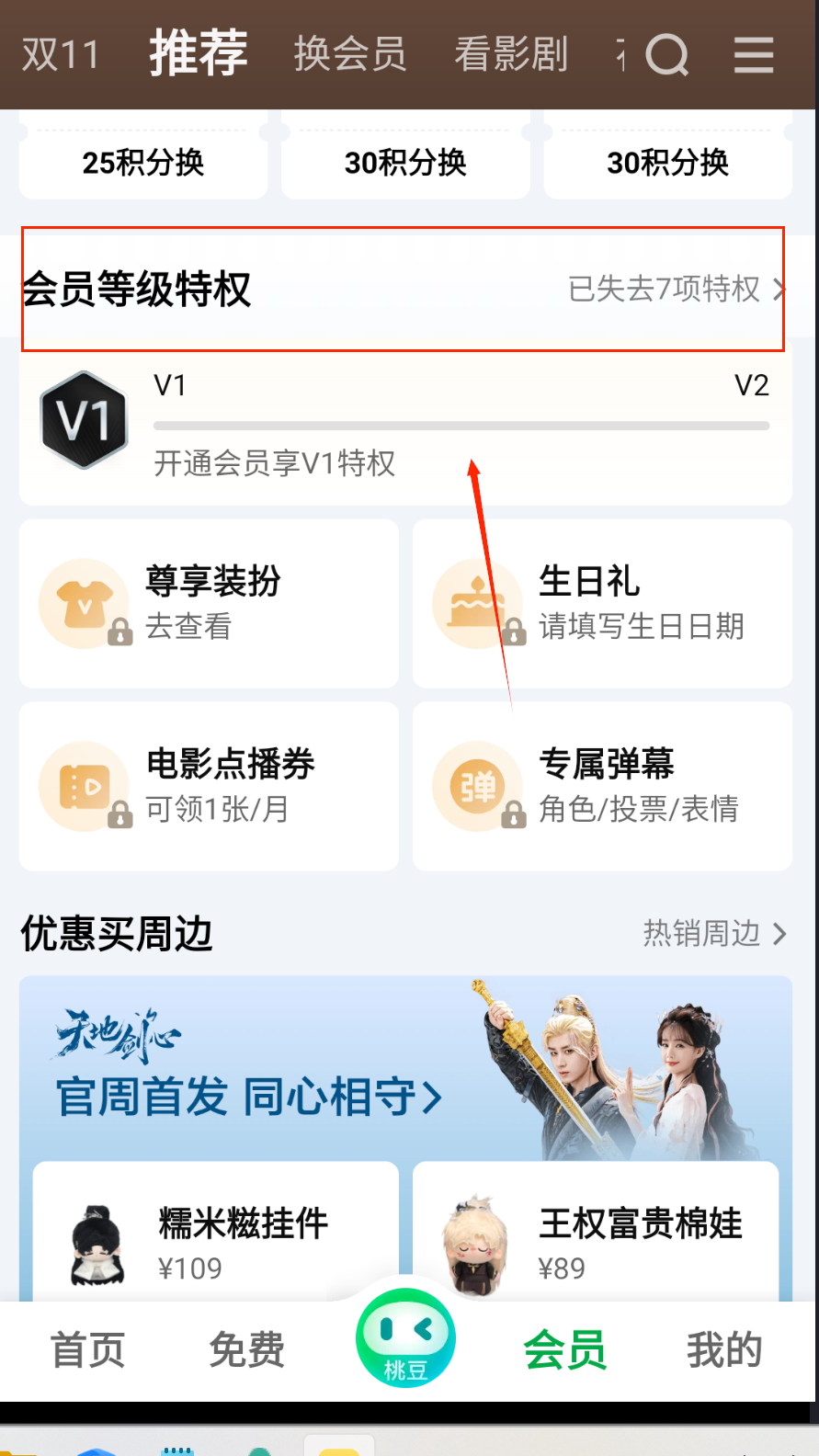Open the 尊享装扮 privilege card

[209, 603]
